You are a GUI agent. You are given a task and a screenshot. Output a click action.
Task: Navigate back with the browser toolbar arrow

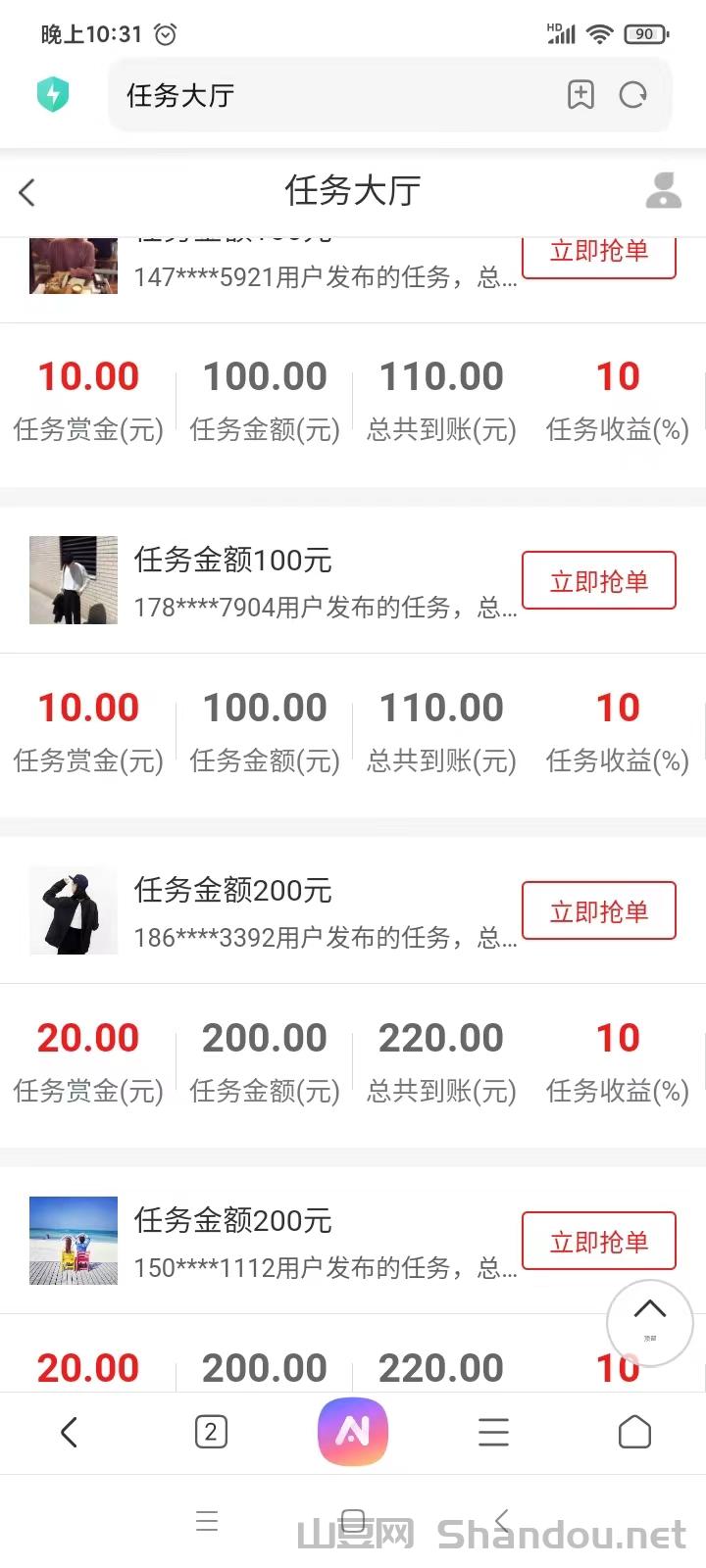pos(69,1432)
